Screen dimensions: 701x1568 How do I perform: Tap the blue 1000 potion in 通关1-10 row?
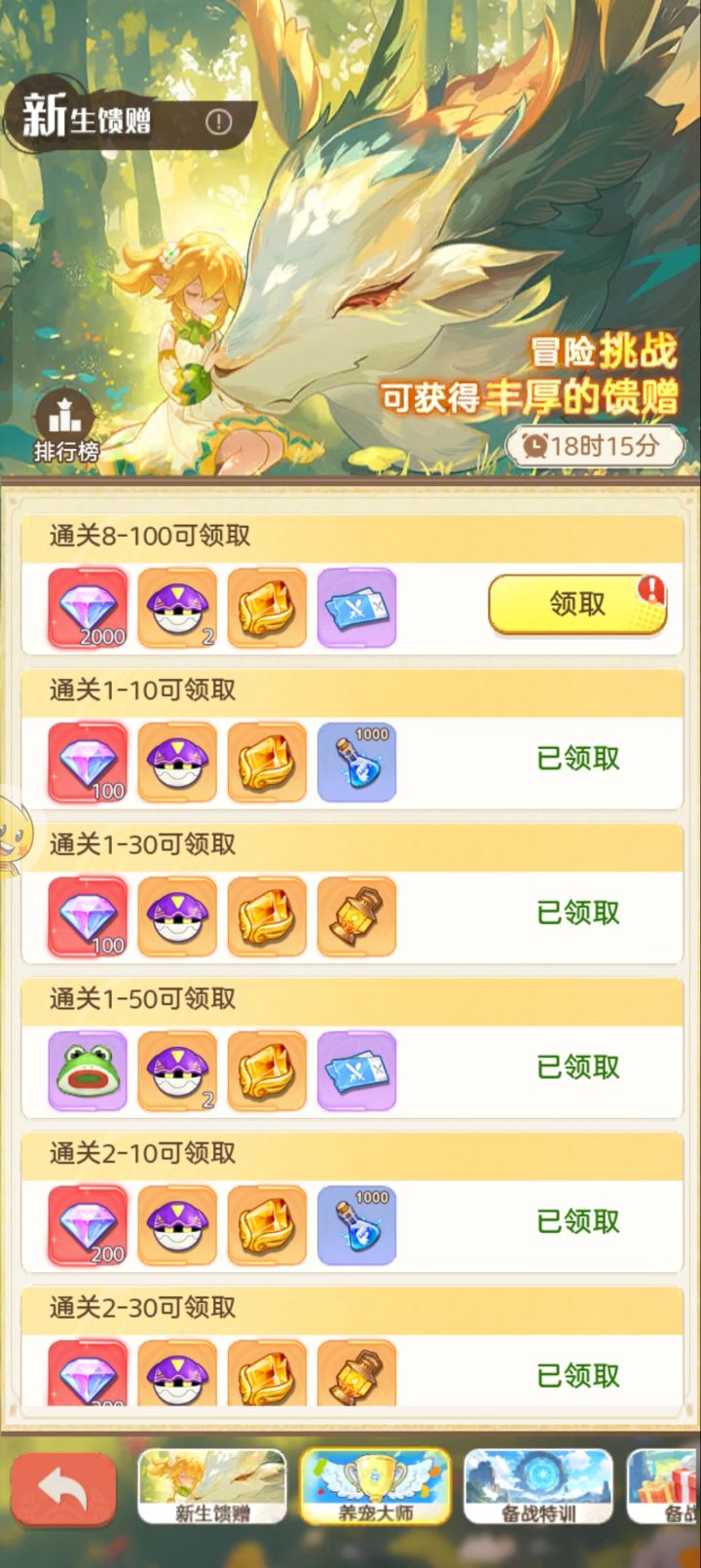pyautogui.click(x=357, y=762)
